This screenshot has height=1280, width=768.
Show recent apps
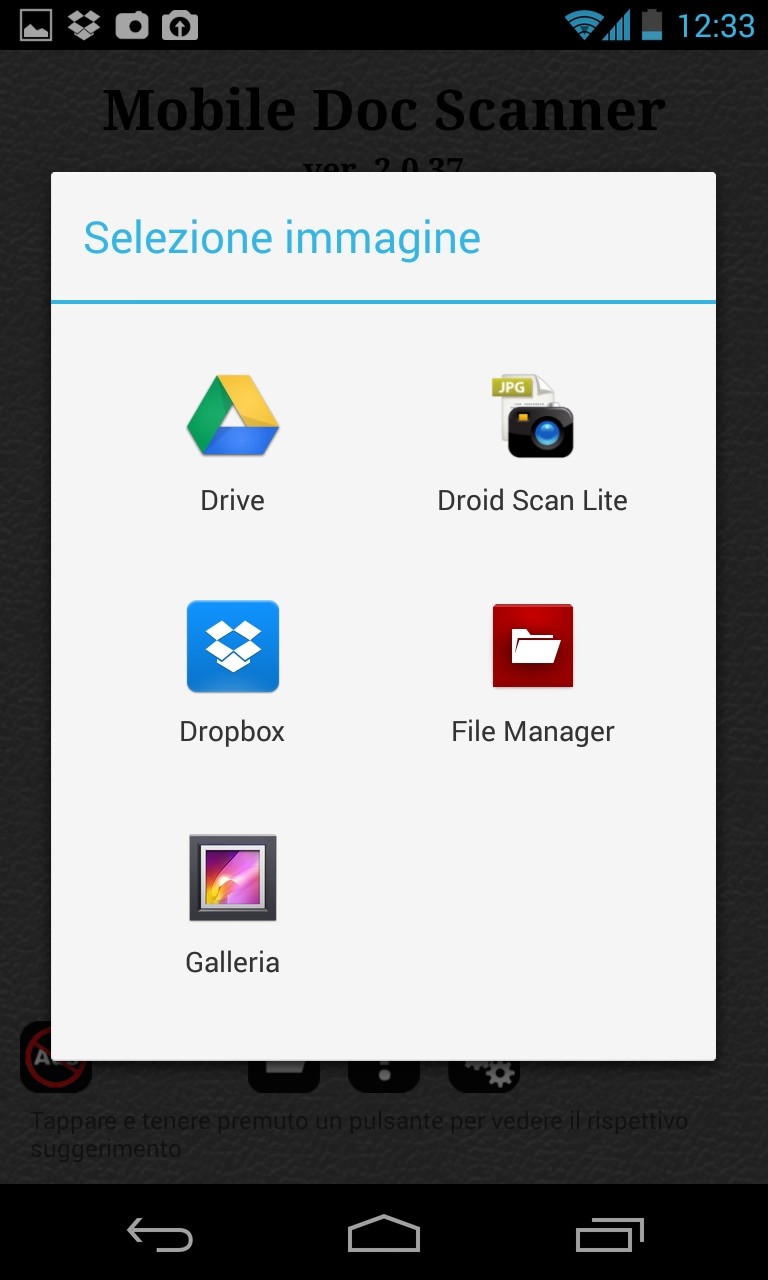point(610,1235)
